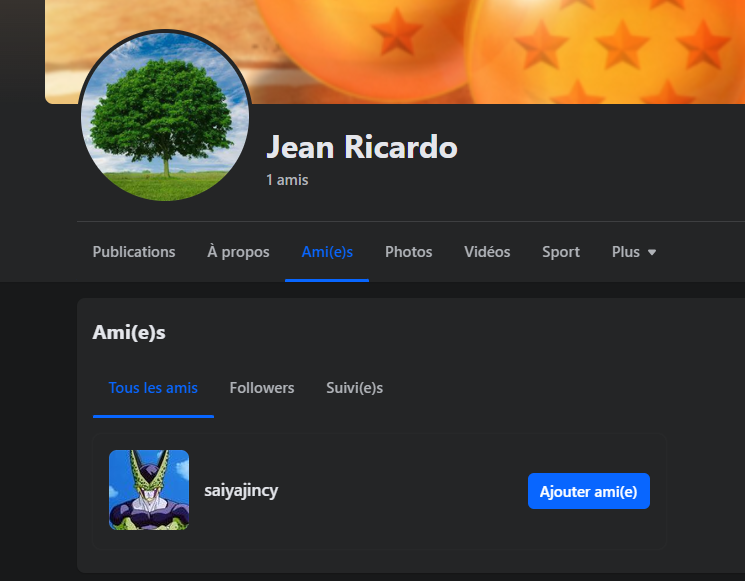745x581 pixels.
Task: Show the Tous les amis list
Action: [x=153, y=388]
